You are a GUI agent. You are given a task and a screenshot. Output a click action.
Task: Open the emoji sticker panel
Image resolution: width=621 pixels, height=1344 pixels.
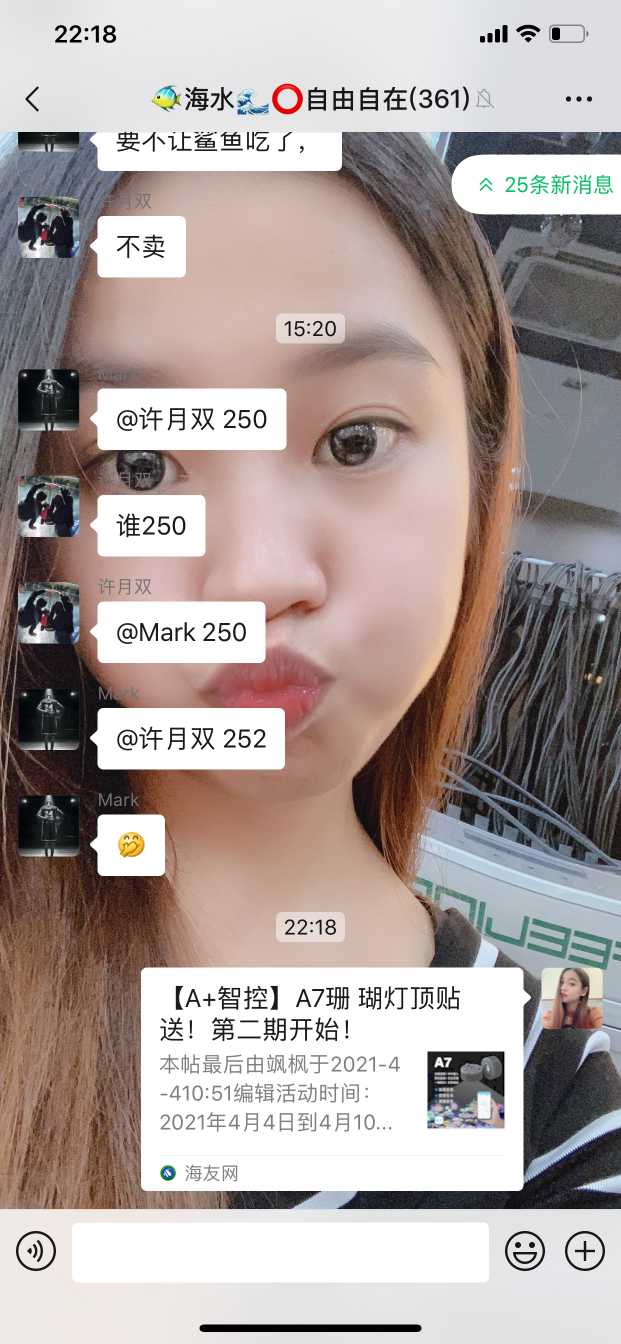click(x=525, y=1251)
